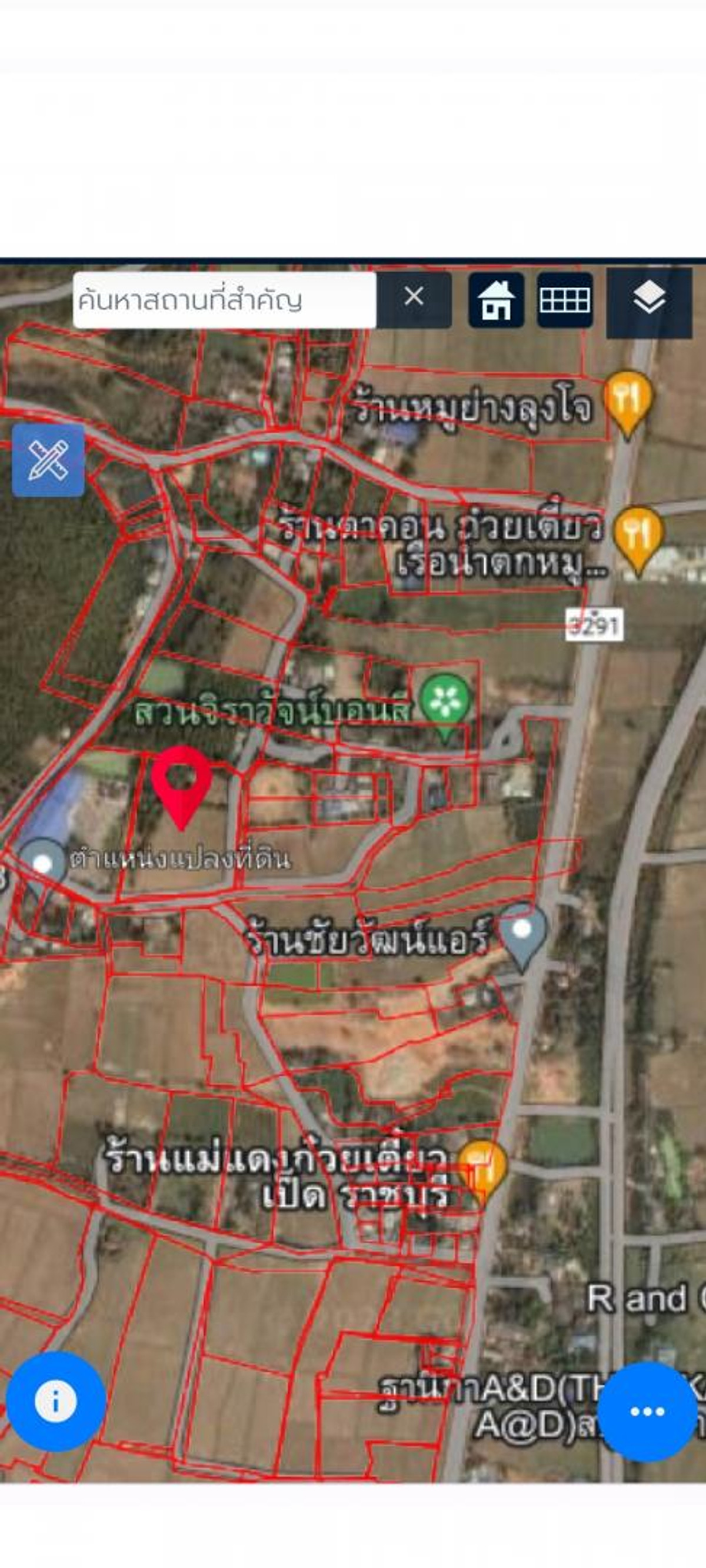Open the house icon button

(496, 299)
